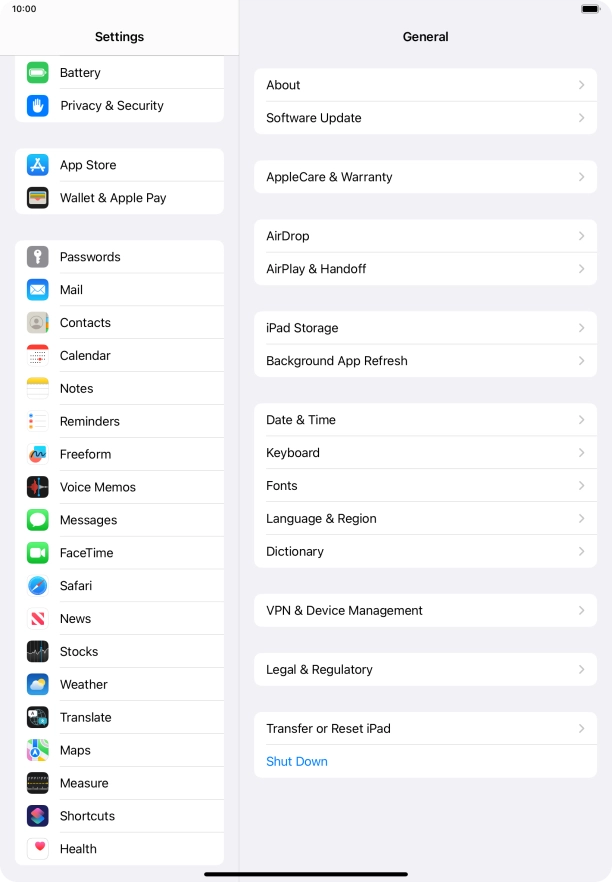The height and width of the screenshot is (882, 612).
Task: Select App Store in the sidebar
Action: tap(119, 165)
